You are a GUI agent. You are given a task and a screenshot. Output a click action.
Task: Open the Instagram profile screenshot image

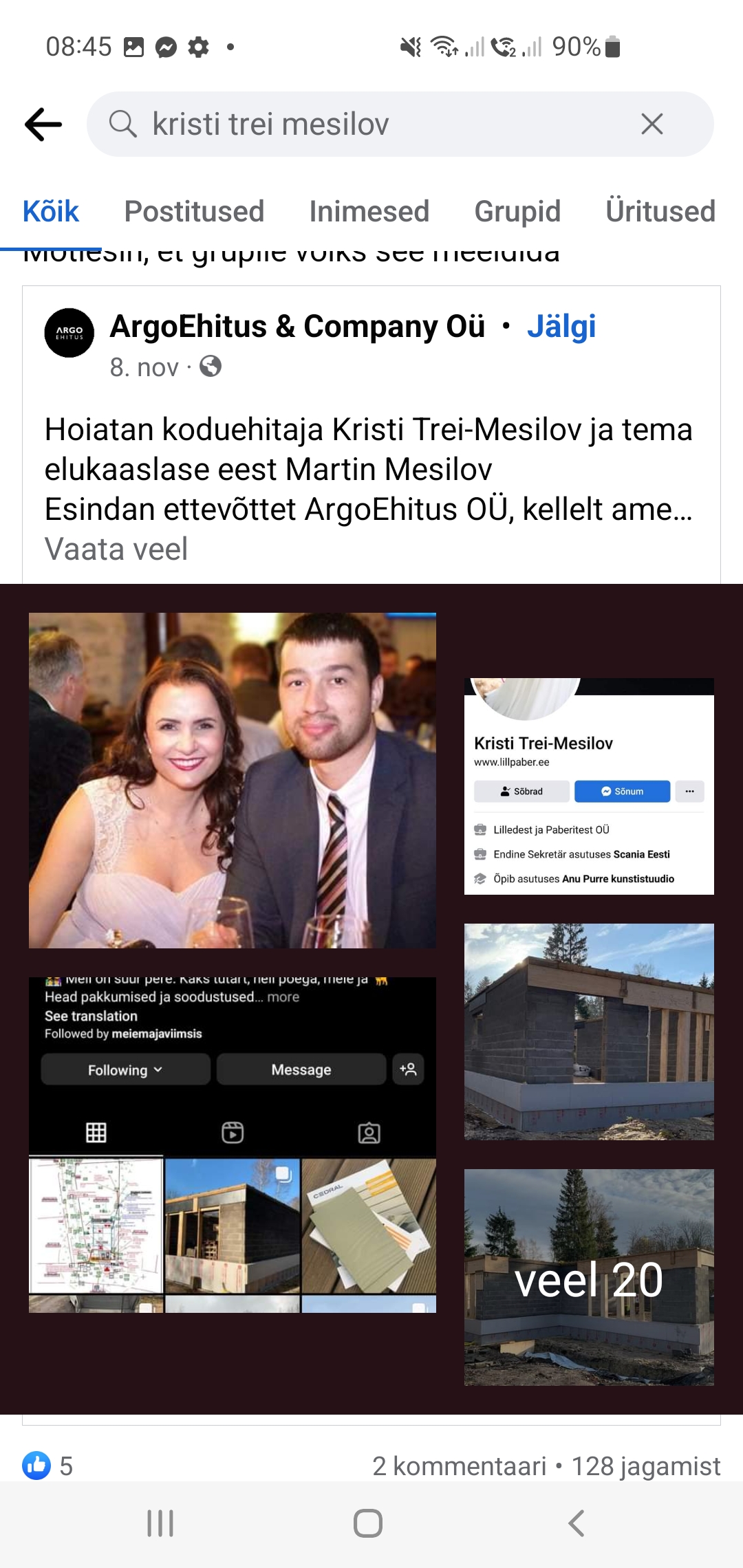tap(232, 1144)
